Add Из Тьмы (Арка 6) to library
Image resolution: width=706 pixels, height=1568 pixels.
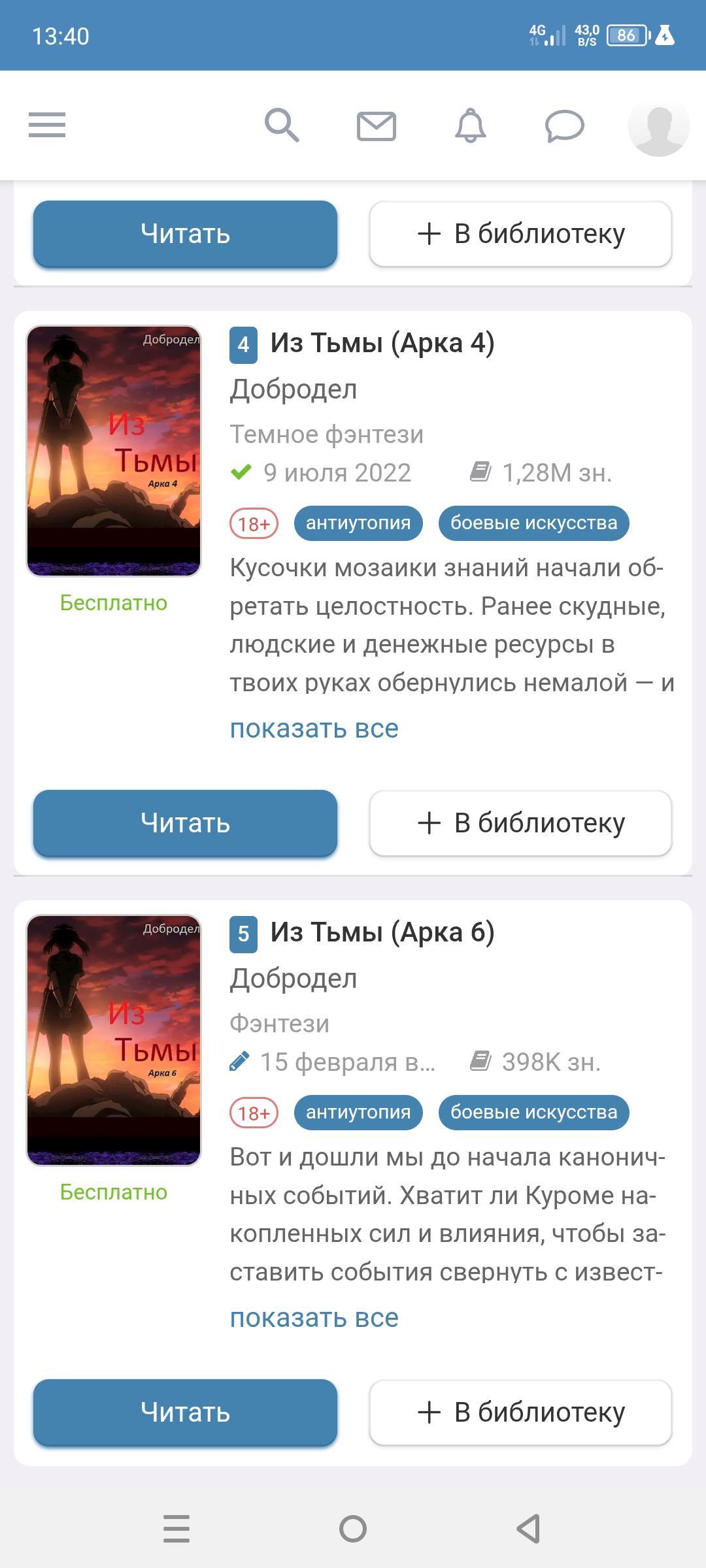coord(520,1412)
